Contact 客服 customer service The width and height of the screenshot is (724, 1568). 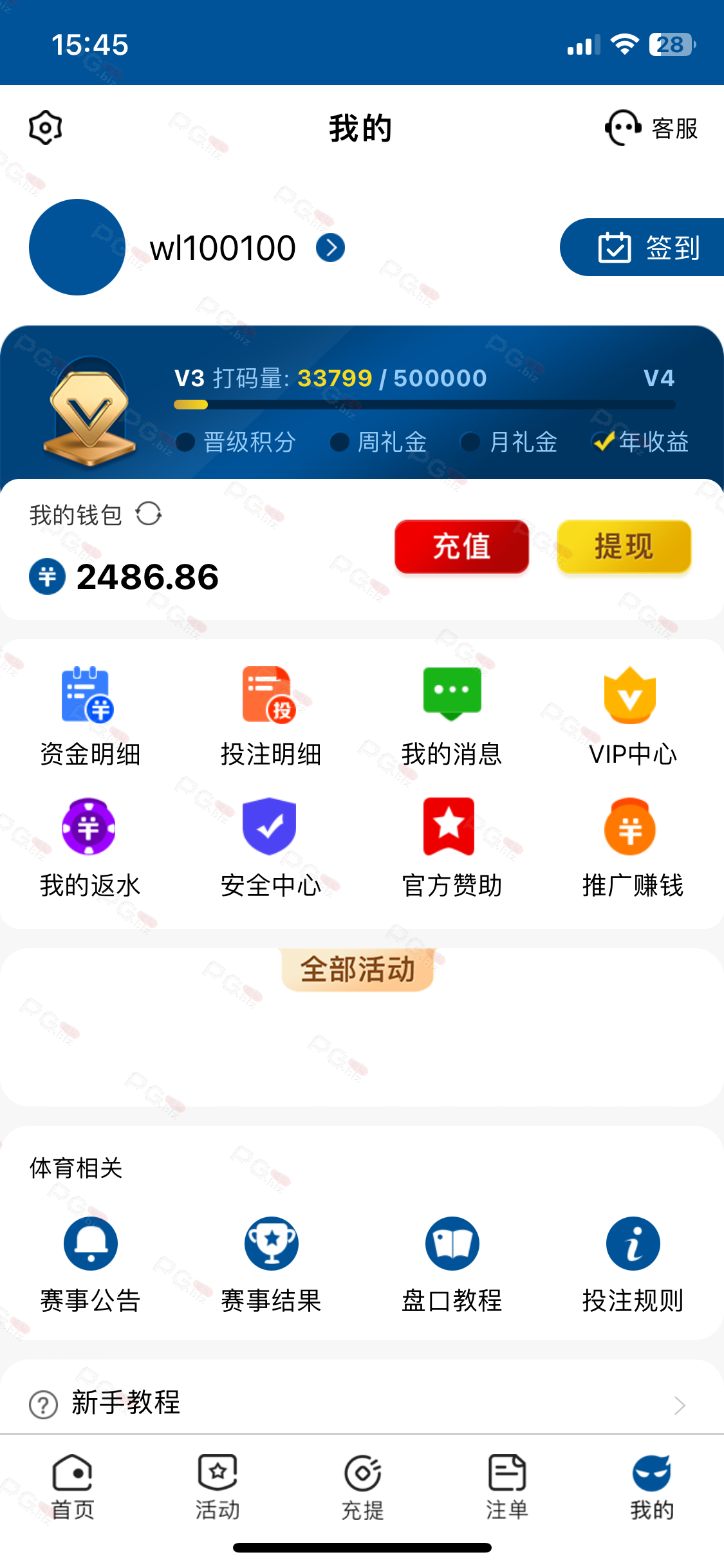[x=651, y=128]
